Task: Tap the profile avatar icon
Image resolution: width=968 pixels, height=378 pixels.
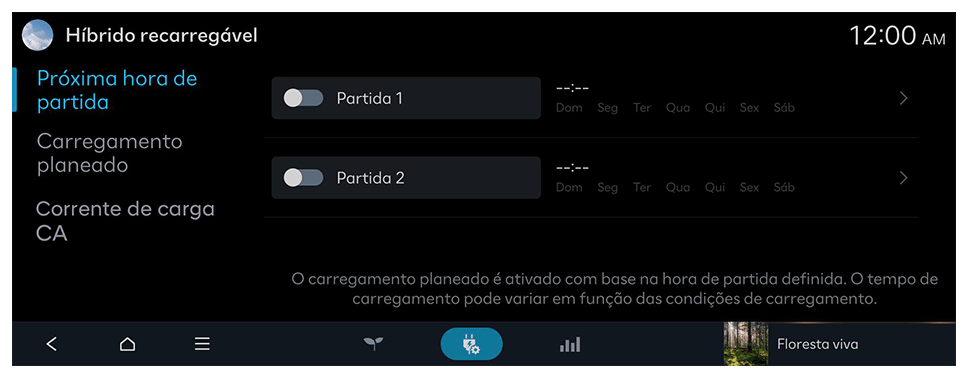Action: 37,35
